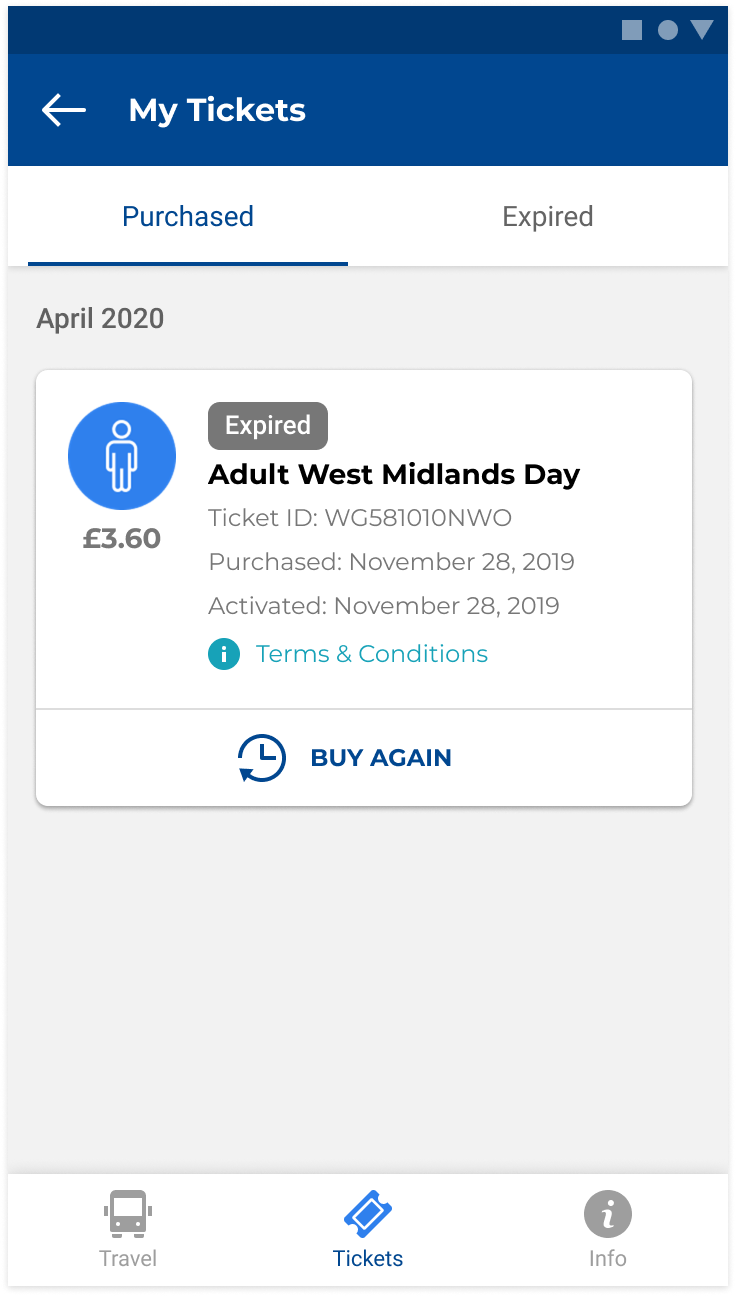This screenshot has width=736, height=1296.
Task: Select the Purchased tab
Action: point(187,216)
